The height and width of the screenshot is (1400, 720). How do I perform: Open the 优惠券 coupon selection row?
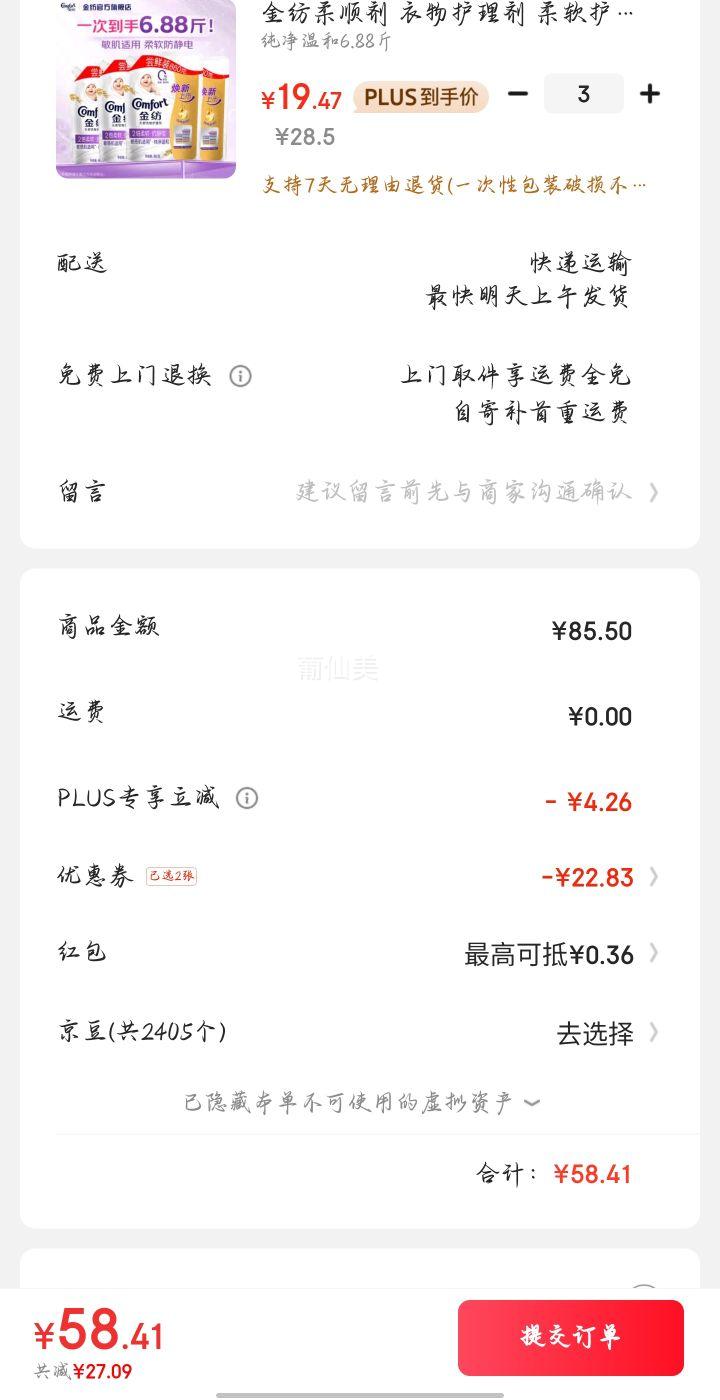coord(360,877)
